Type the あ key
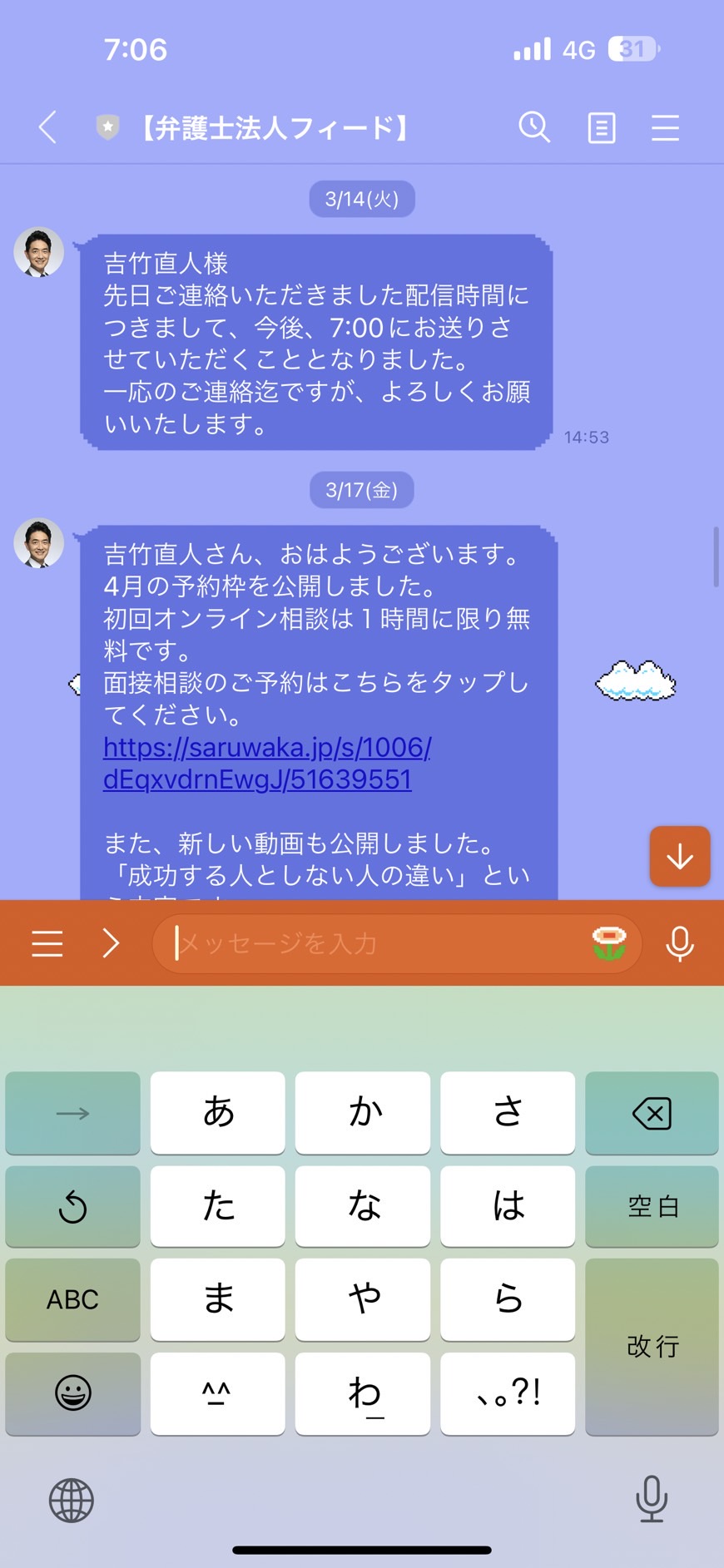This screenshot has height=1568, width=724. tap(218, 1113)
